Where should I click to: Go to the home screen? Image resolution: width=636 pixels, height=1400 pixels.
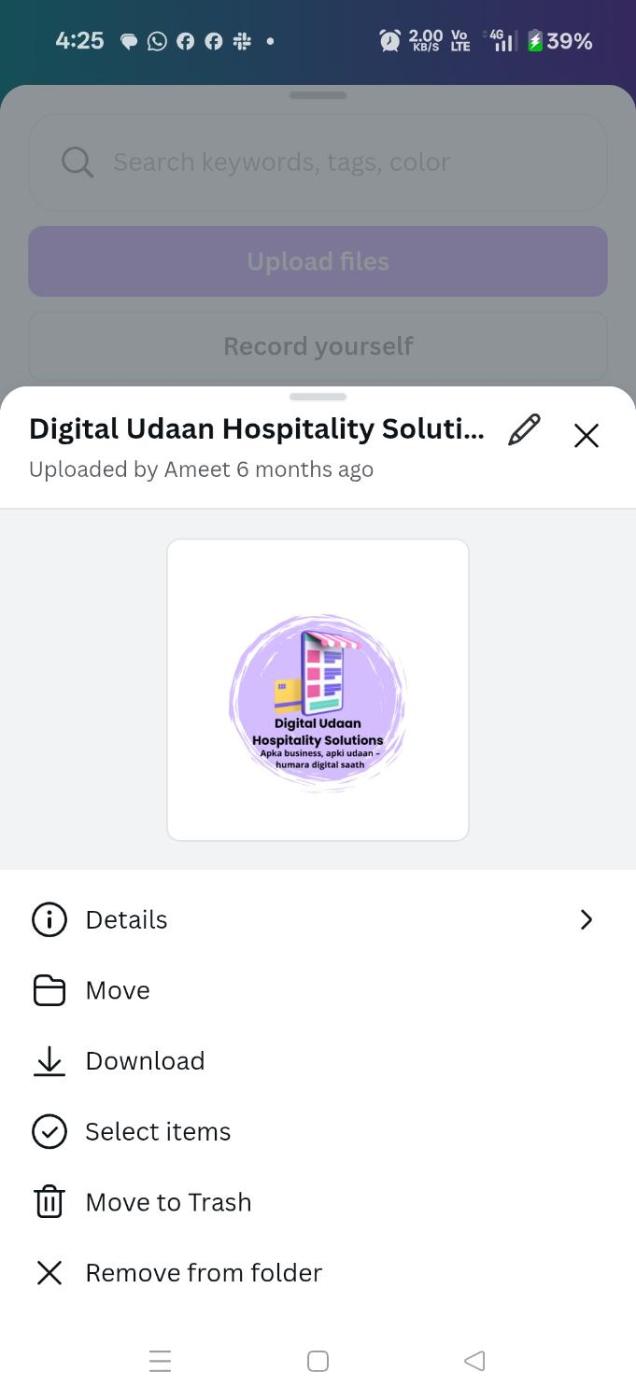click(x=318, y=1361)
